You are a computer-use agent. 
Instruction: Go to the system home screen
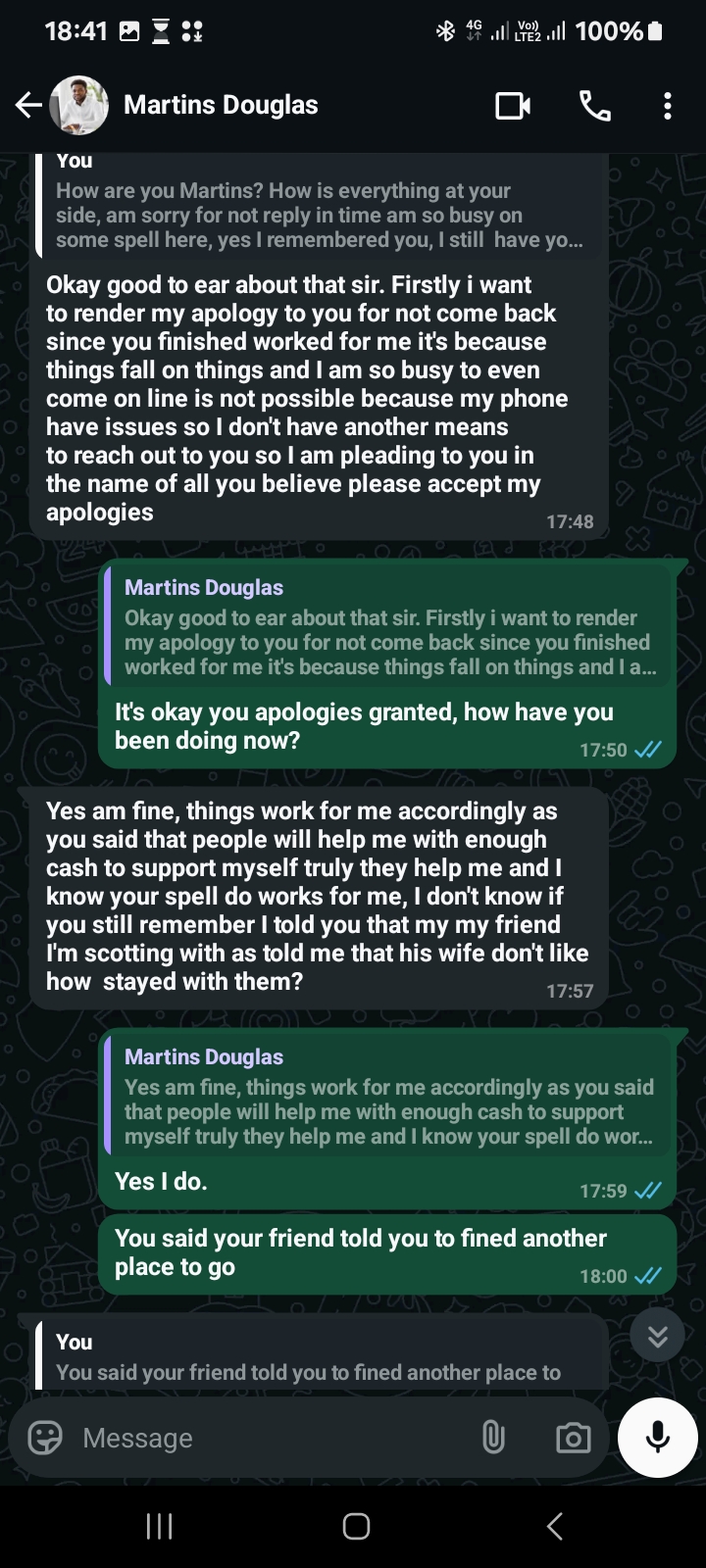(x=355, y=1526)
